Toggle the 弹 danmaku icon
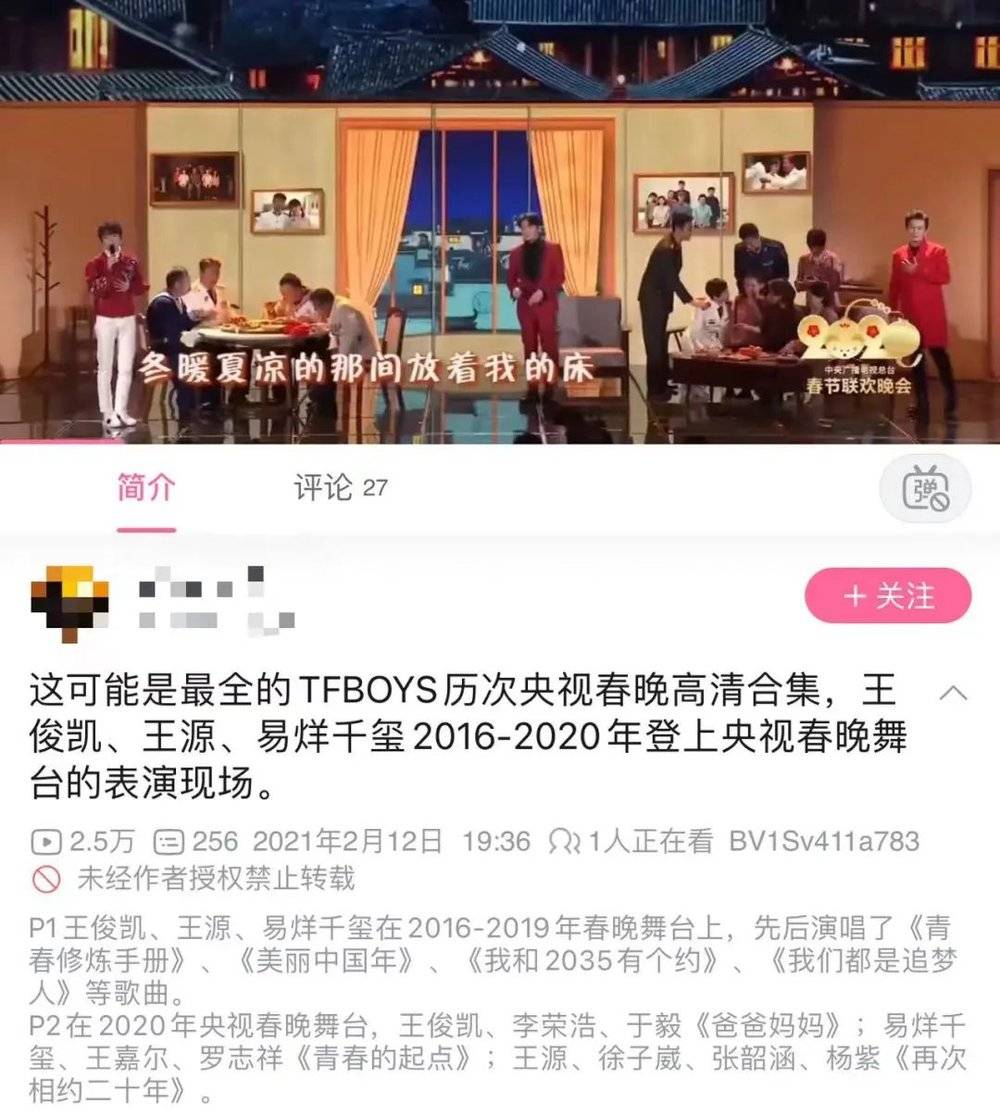Viewport: 1000px width, 1115px height. [x=925, y=489]
